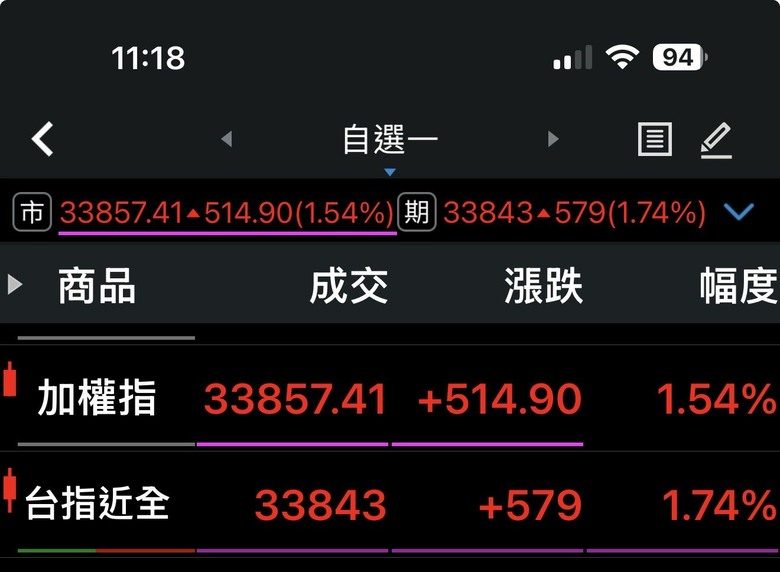The image size is (780, 572).
Task: Tap the 商品 column header
Action: pos(97,286)
